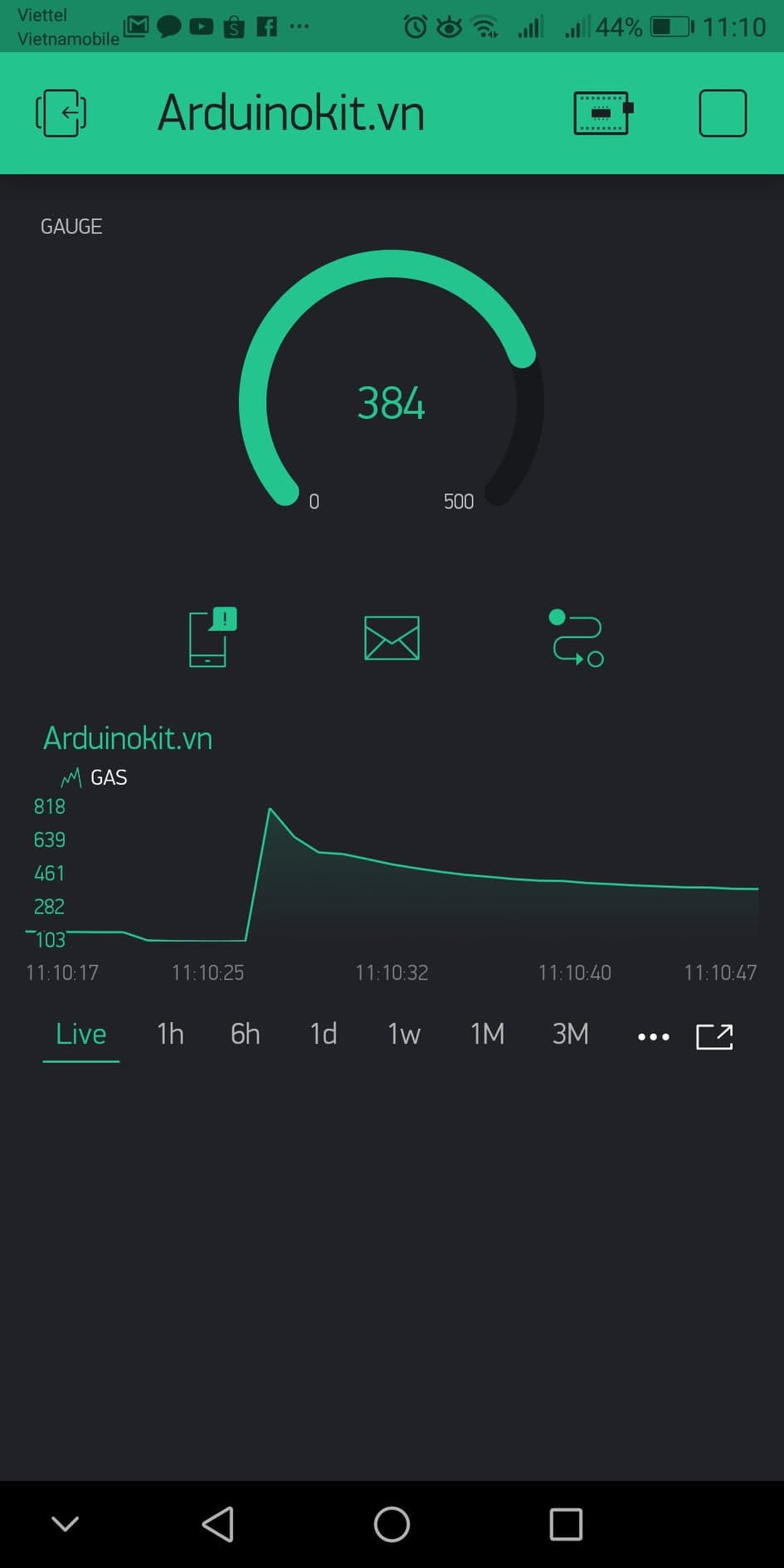Select the Live chart range

pyautogui.click(x=81, y=1035)
